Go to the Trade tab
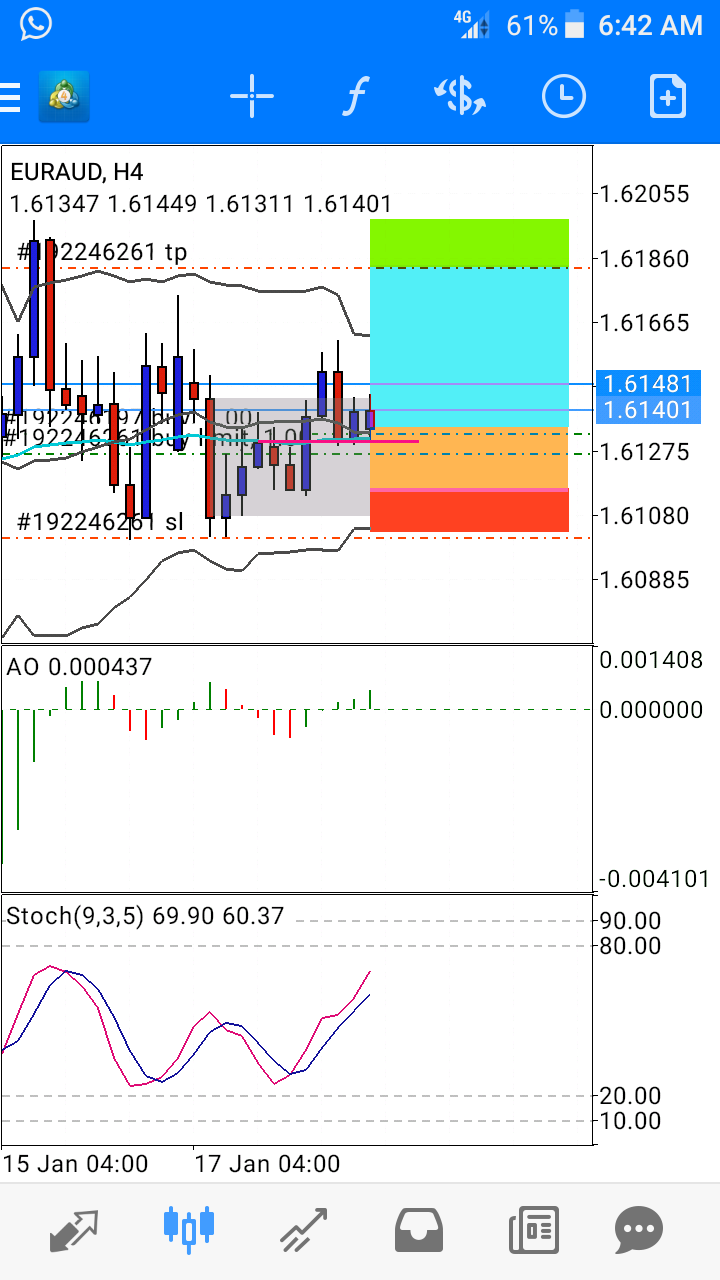720x1280 pixels. [304, 1230]
